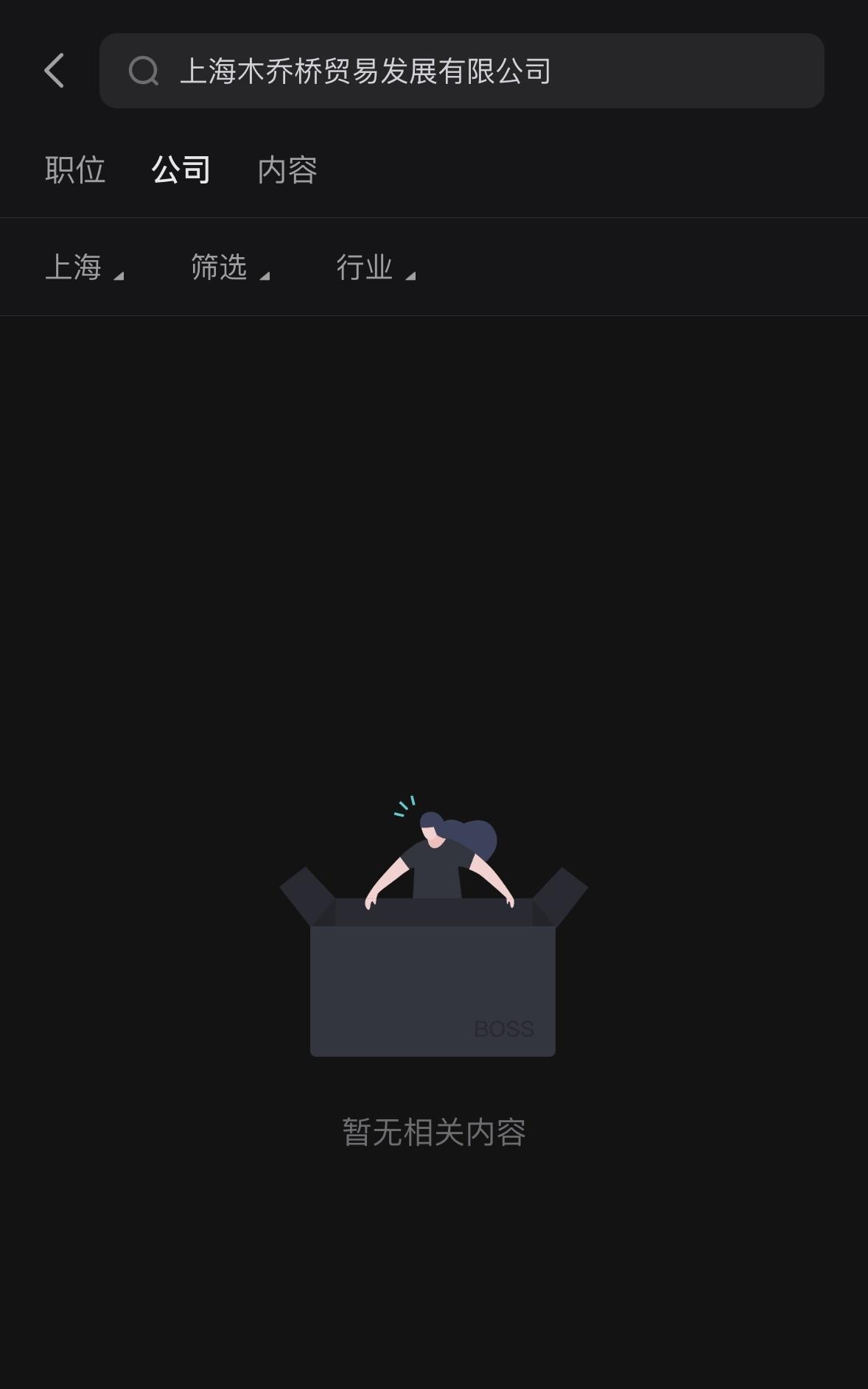868x1389 pixels.
Task: Switch to the 职位 tab
Action: pos(74,170)
